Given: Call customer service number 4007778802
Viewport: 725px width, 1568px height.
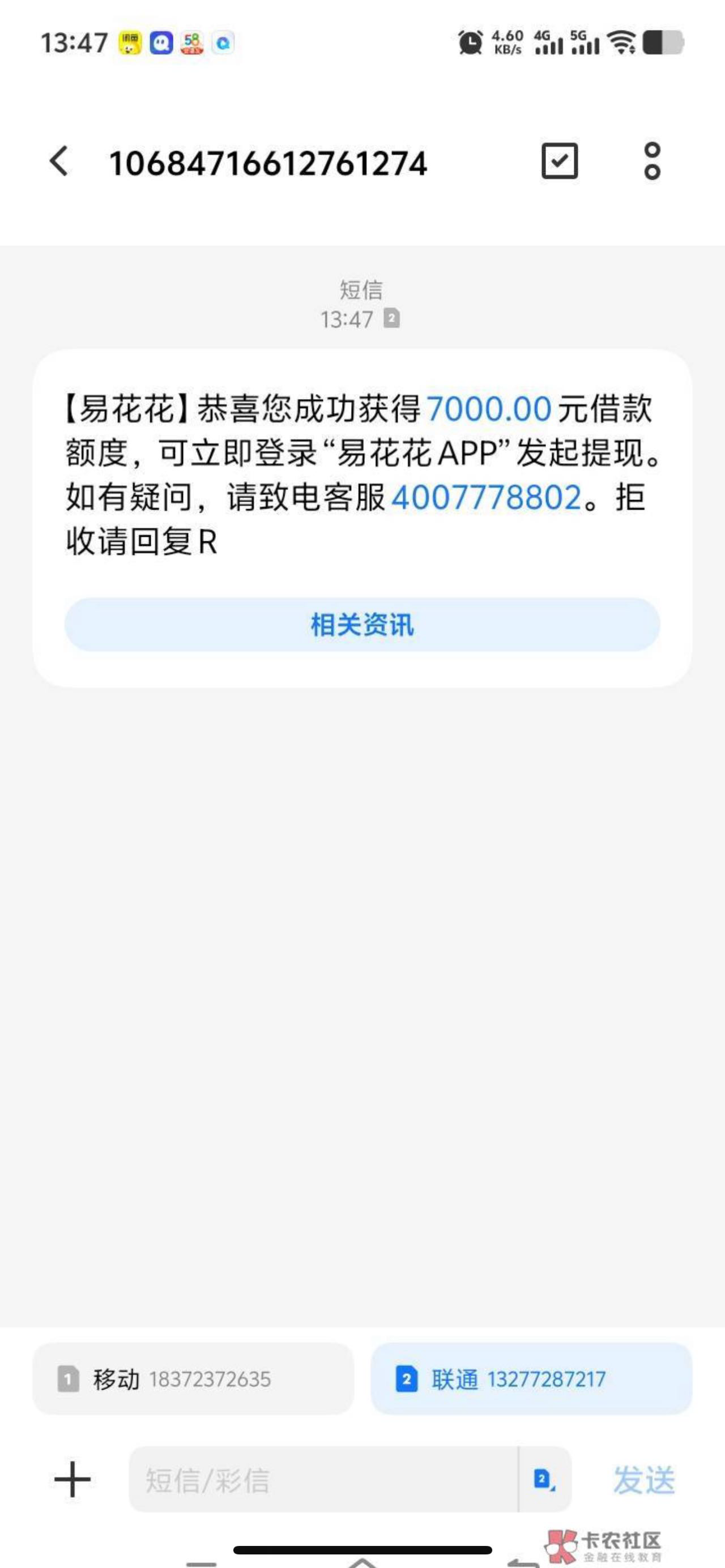Looking at the screenshot, I should click(x=487, y=497).
